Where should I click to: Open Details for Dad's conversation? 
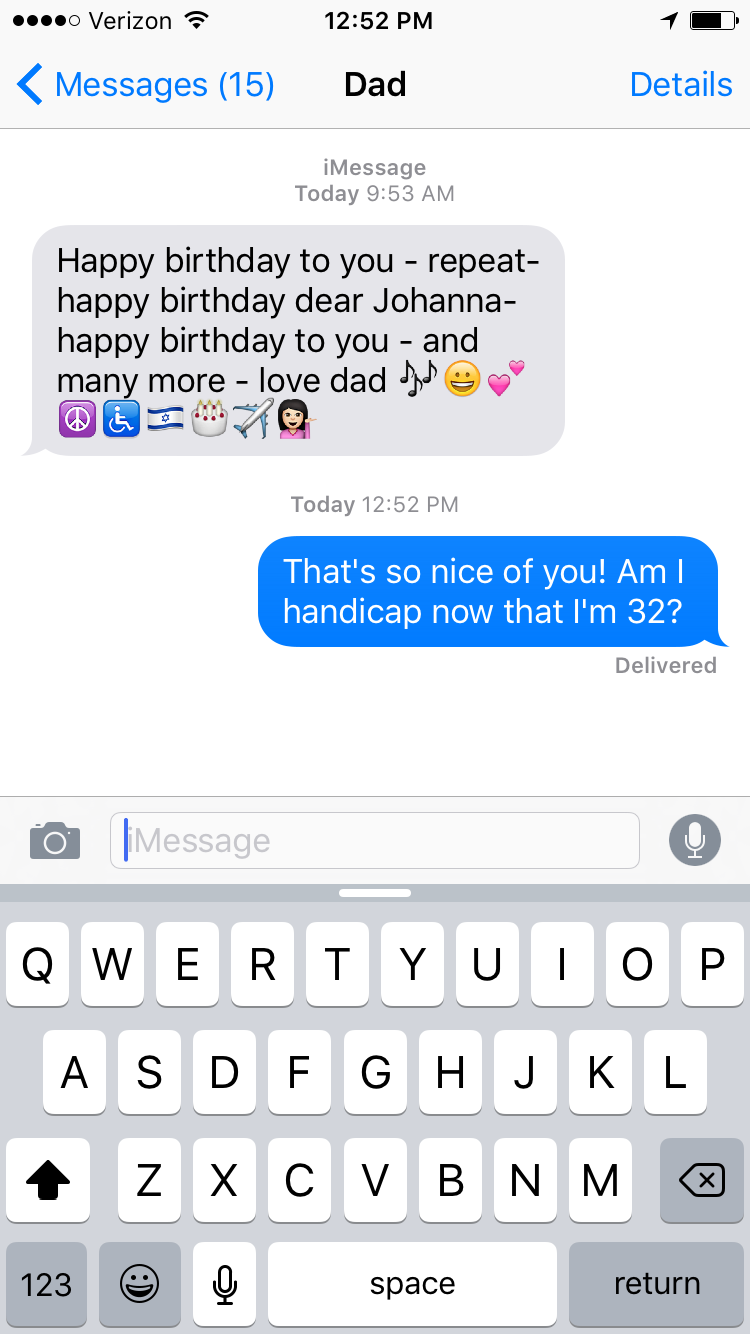pos(680,85)
